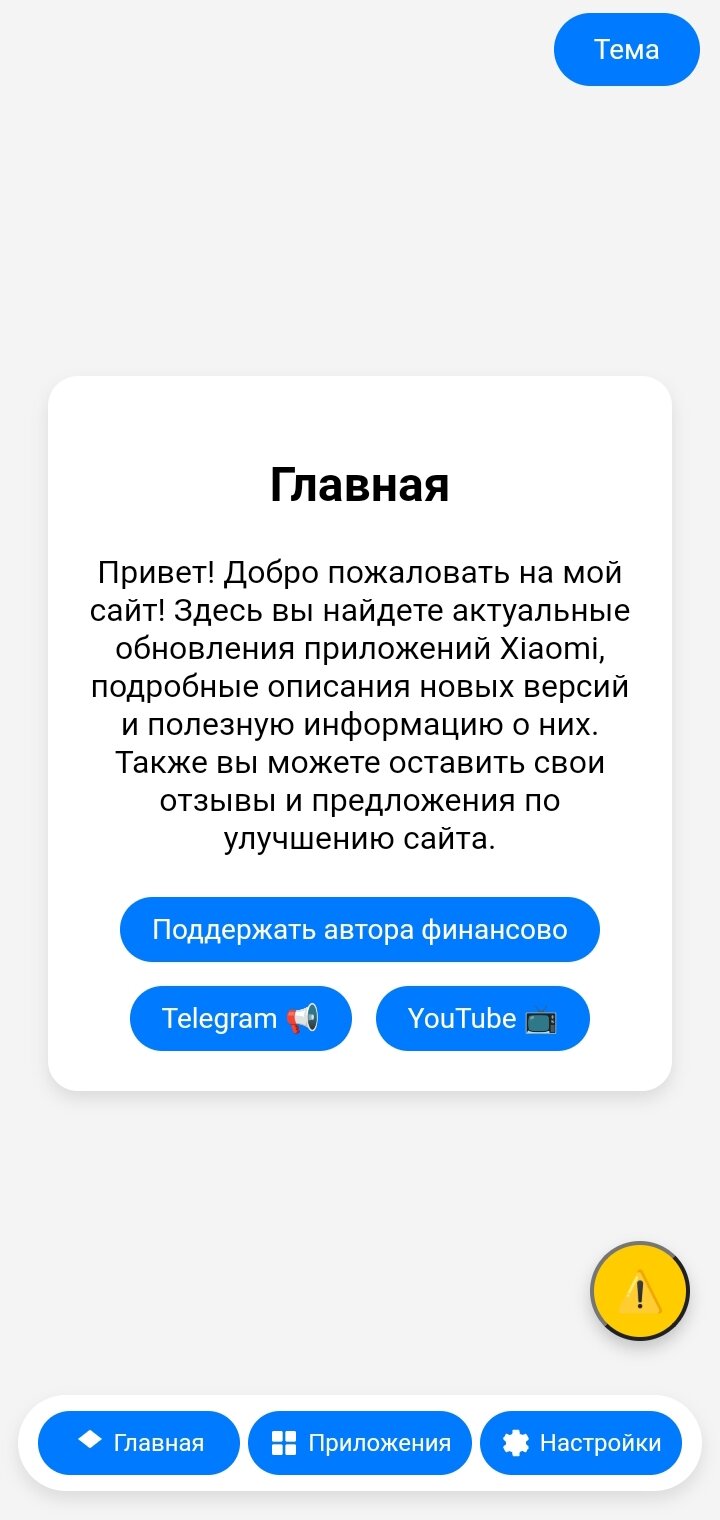The height and width of the screenshot is (1520, 720).
Task: Tap the Тема button
Action: 627,49
